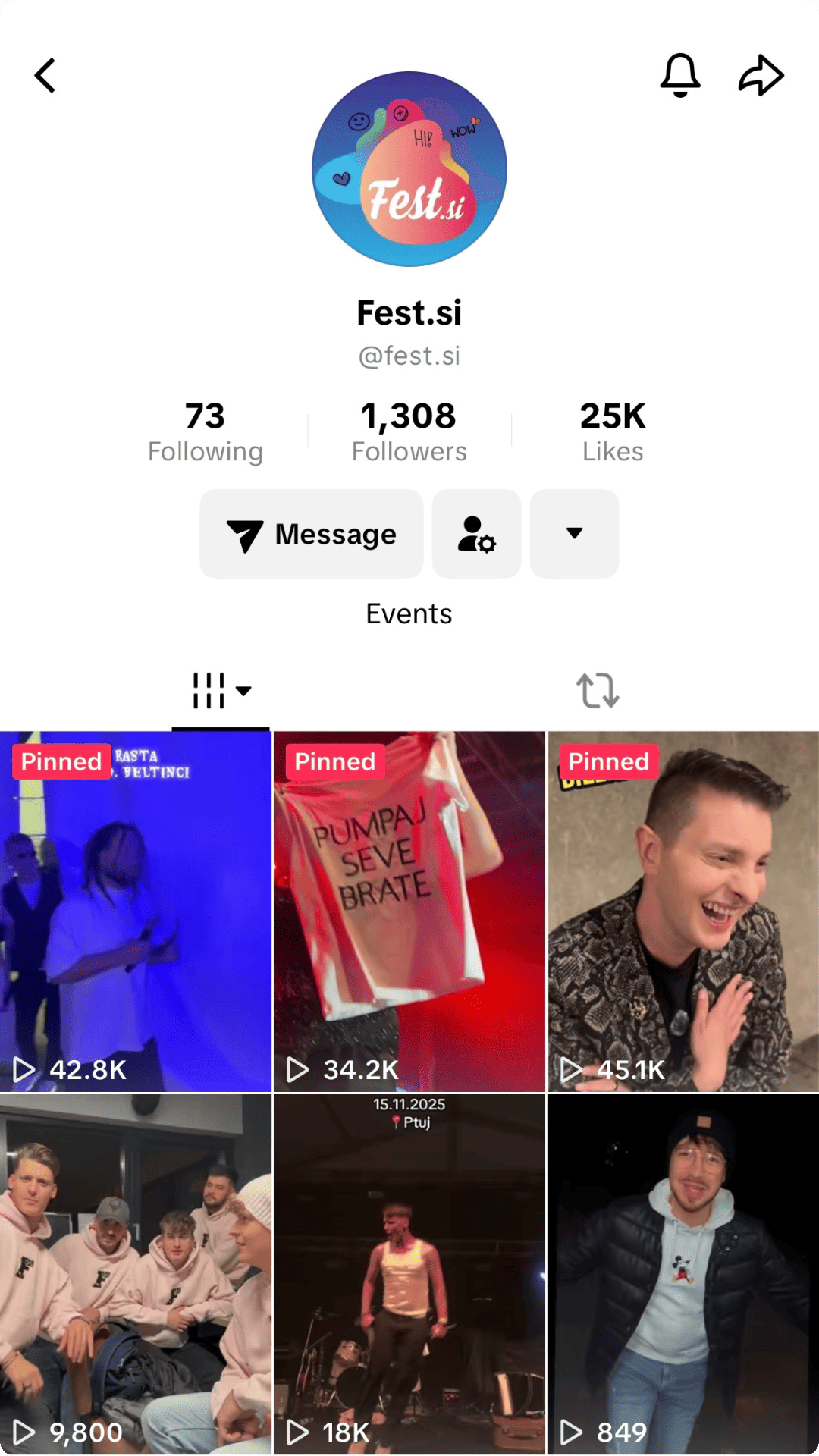The image size is (819, 1456).
Task: Share the Fest.si profile
Action: 761,76
